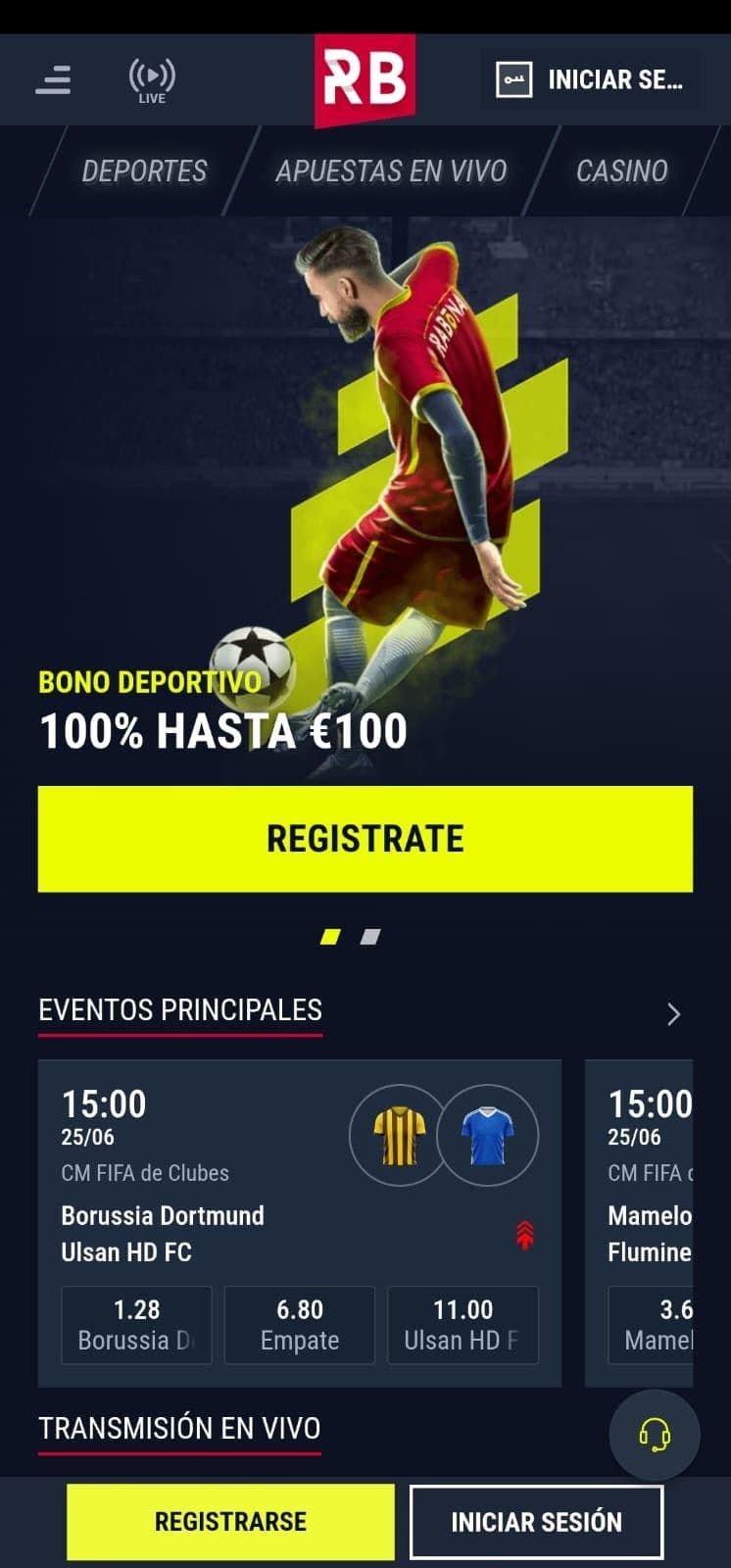Image resolution: width=731 pixels, height=1568 pixels.
Task: Select the Ulsan HD 11.00 odds
Action: point(463,1325)
